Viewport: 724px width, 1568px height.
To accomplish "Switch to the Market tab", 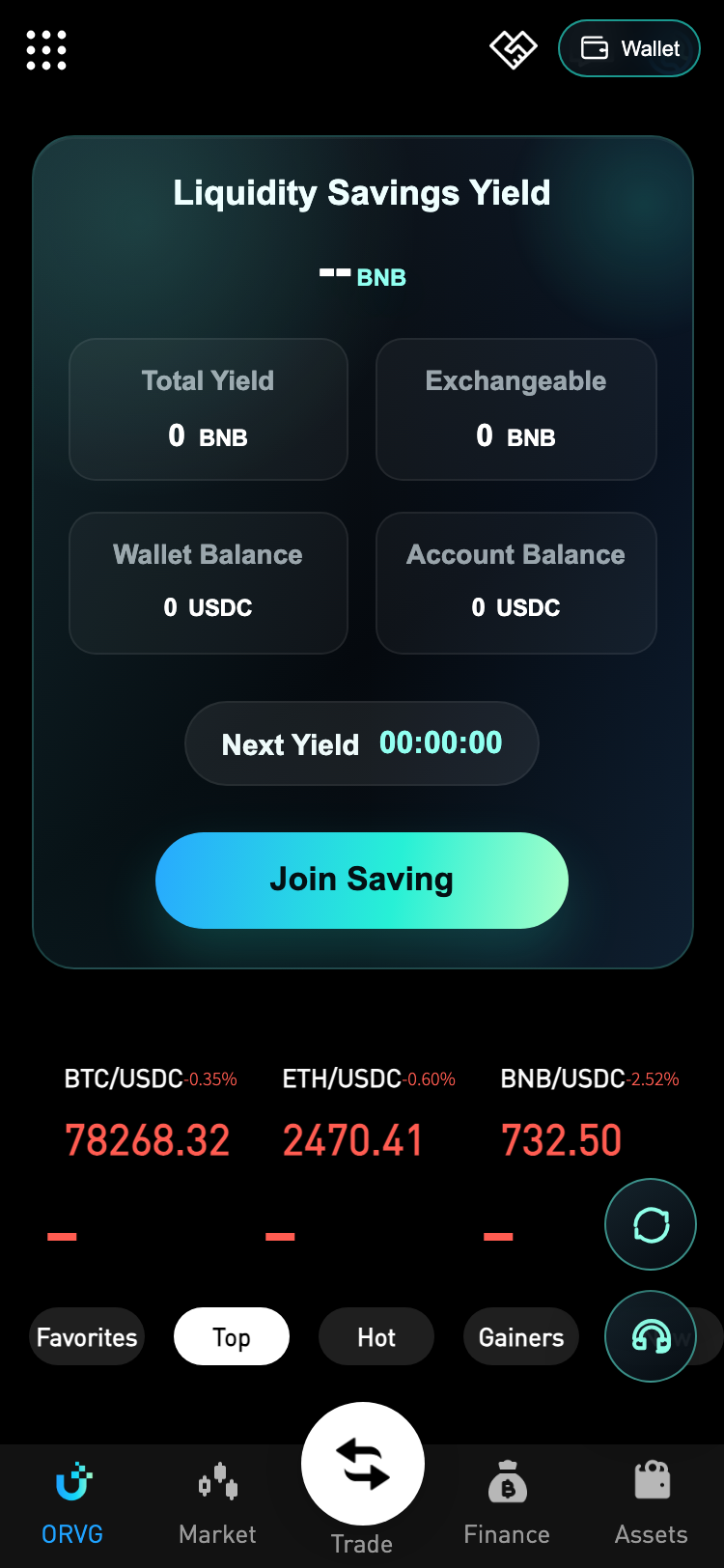I will (217, 1504).
